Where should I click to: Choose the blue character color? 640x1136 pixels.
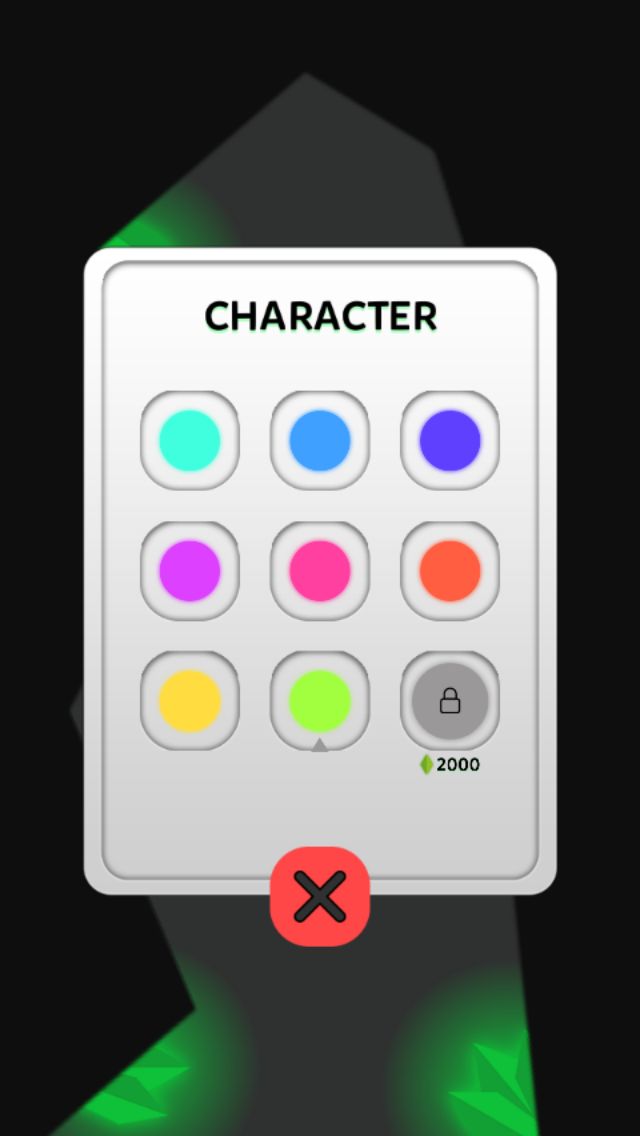320,440
